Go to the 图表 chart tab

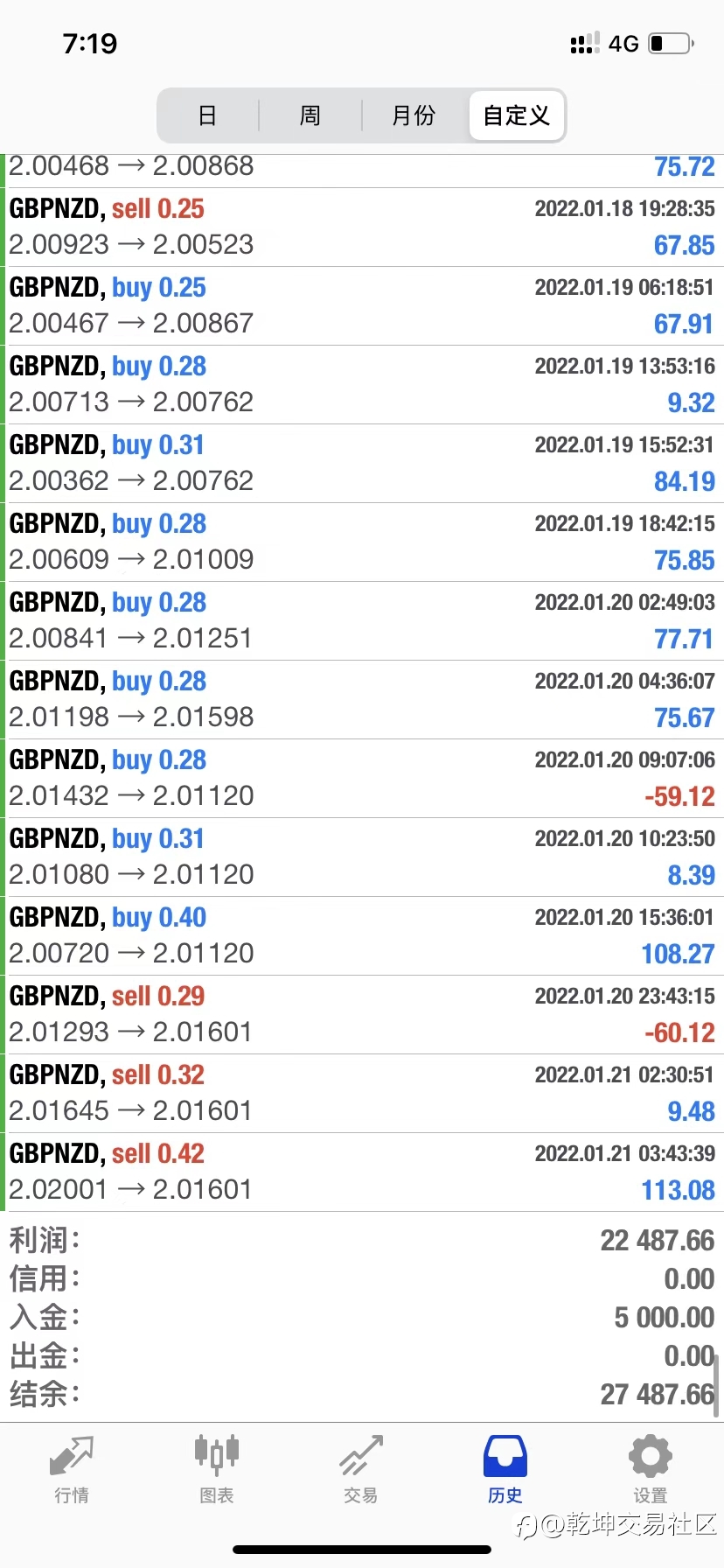[217, 1470]
